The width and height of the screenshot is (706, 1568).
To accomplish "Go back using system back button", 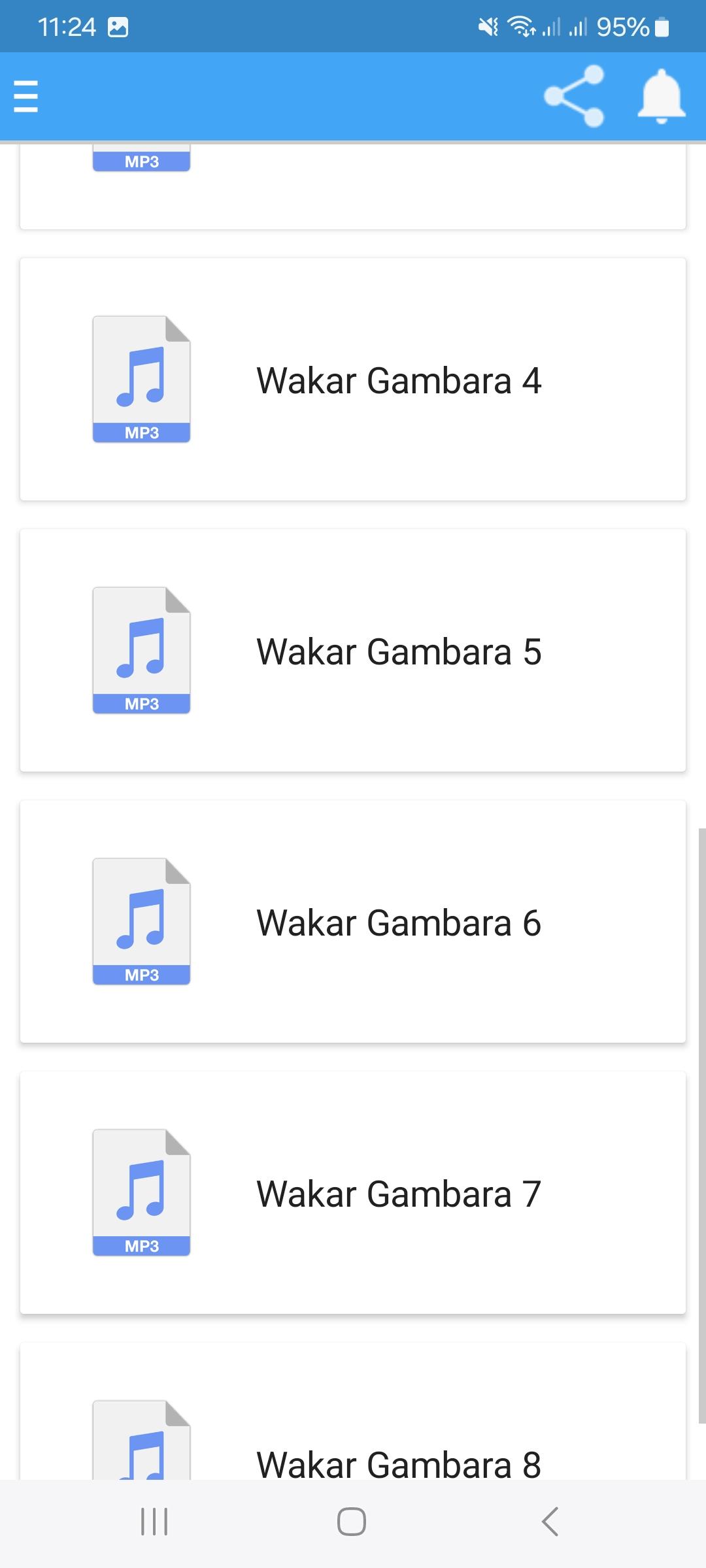I will pyautogui.click(x=550, y=1522).
